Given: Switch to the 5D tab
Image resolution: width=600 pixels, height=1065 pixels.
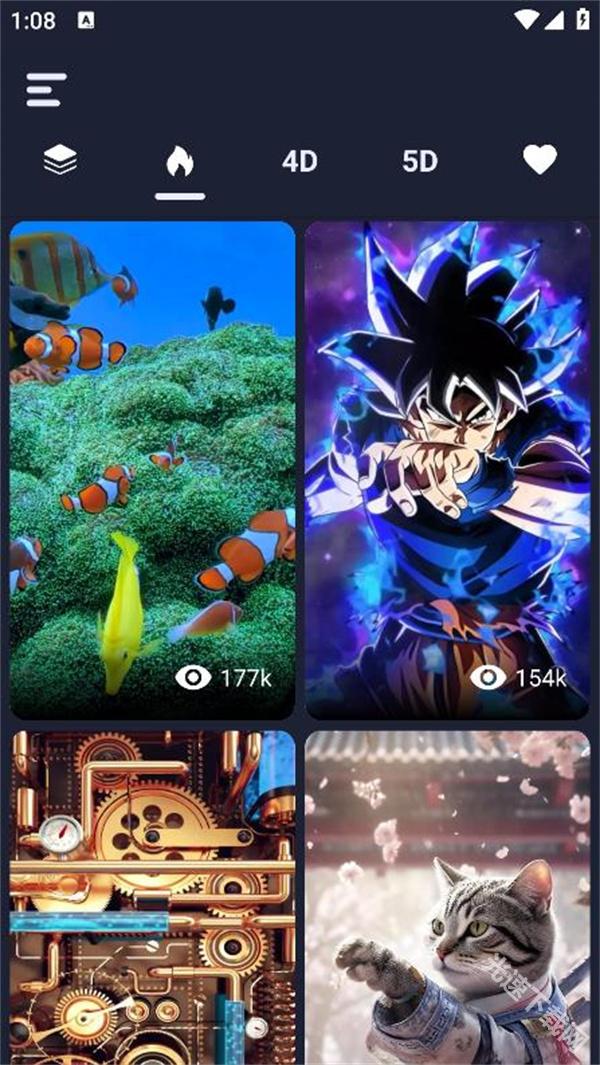Looking at the screenshot, I should pos(420,161).
